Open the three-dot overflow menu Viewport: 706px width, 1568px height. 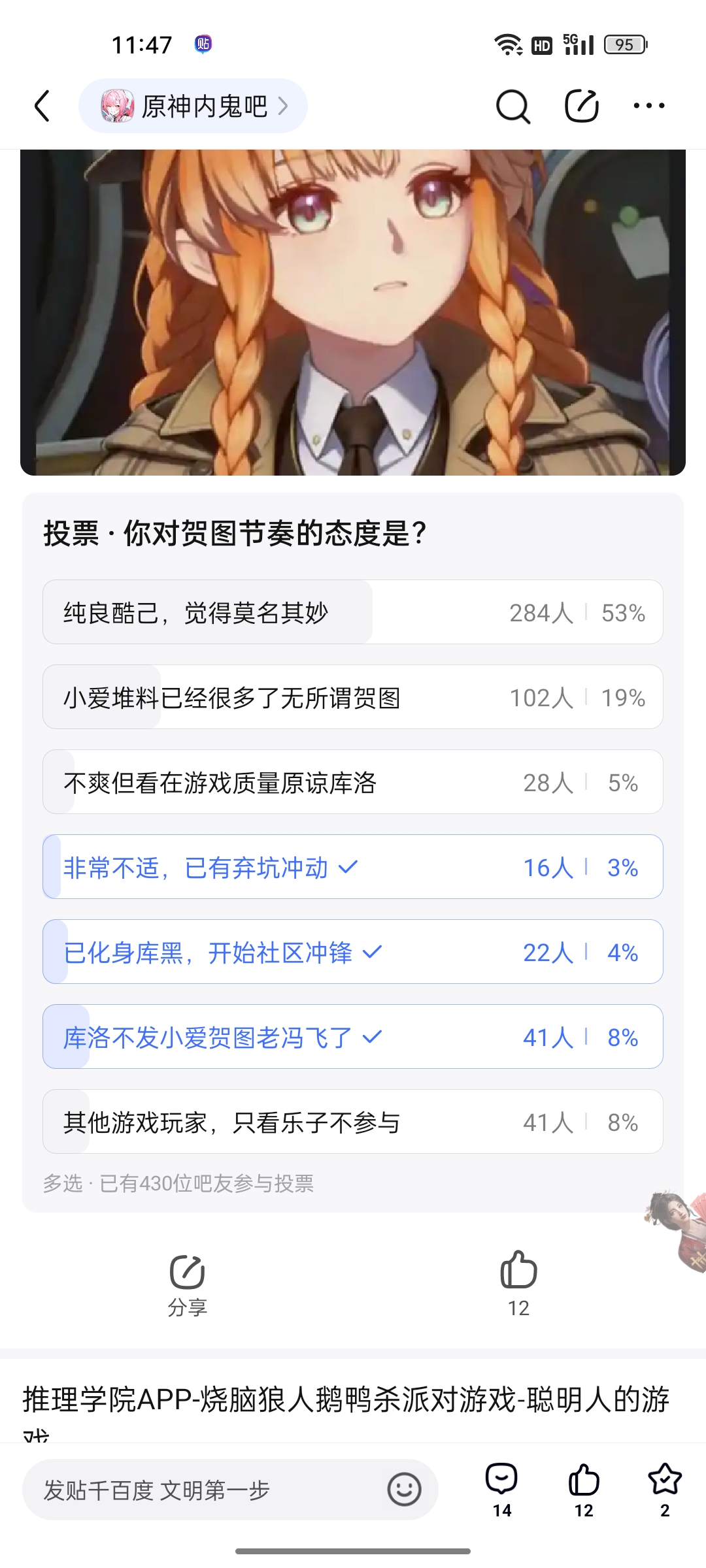click(x=649, y=106)
